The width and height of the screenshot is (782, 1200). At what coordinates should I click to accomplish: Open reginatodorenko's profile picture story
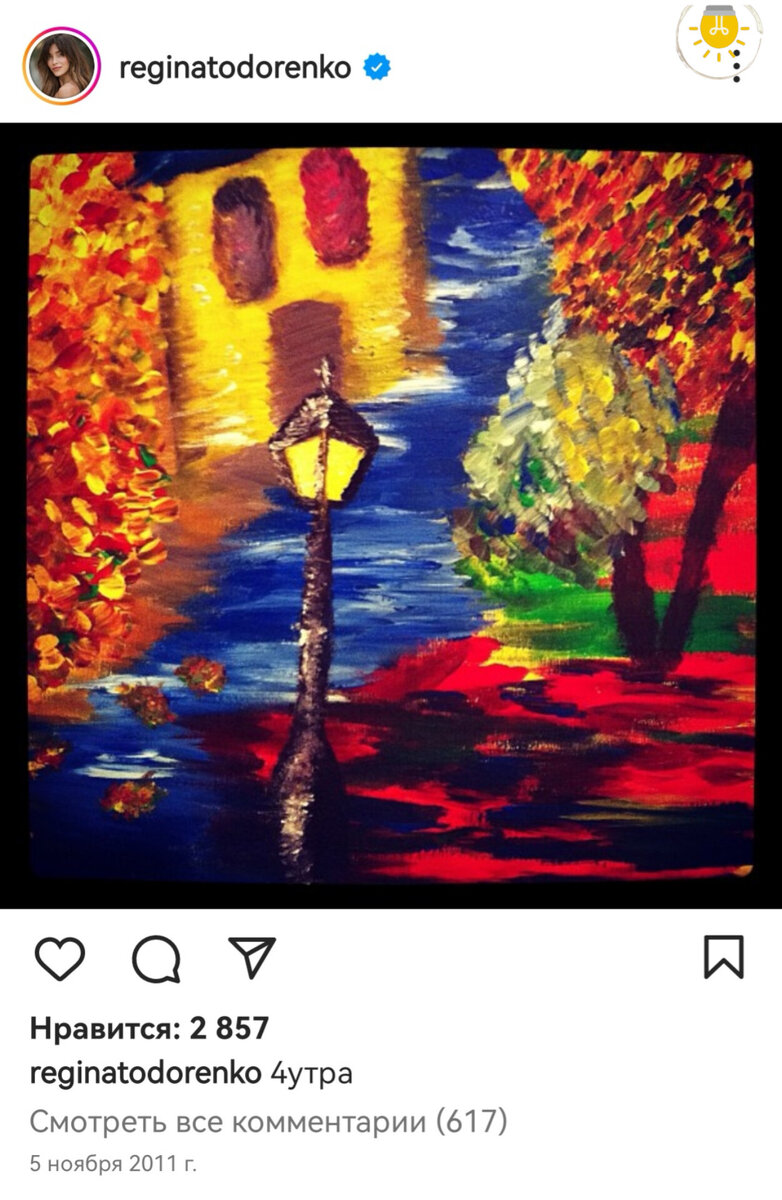point(60,66)
